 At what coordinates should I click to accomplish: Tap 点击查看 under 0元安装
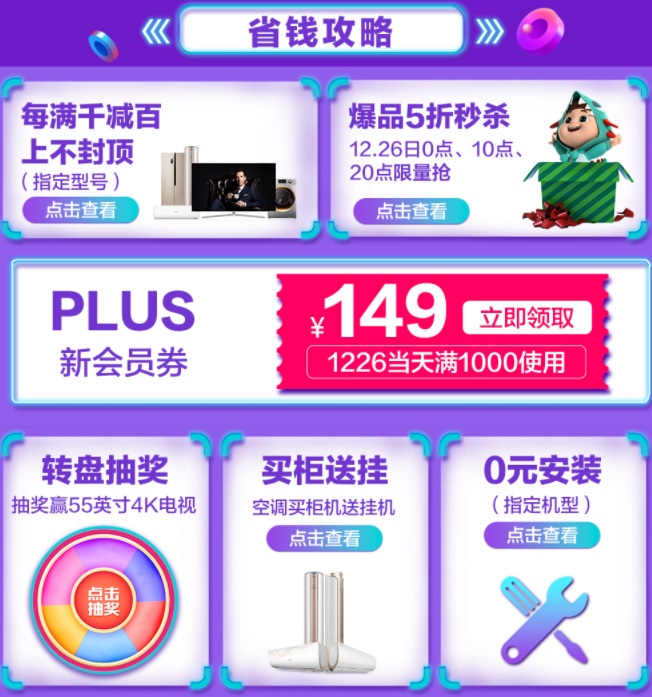click(x=541, y=535)
